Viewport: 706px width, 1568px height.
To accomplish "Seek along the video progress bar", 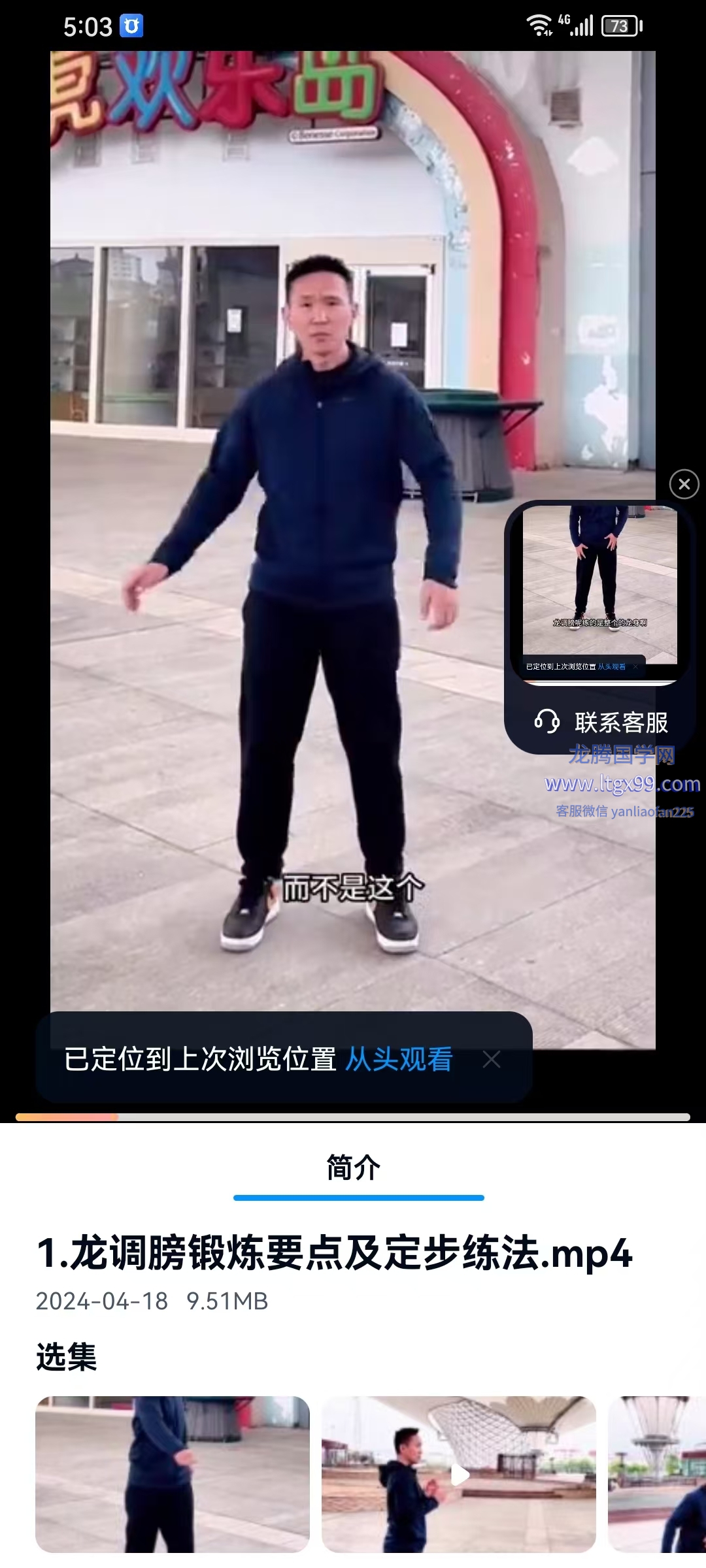I will coord(353,1117).
